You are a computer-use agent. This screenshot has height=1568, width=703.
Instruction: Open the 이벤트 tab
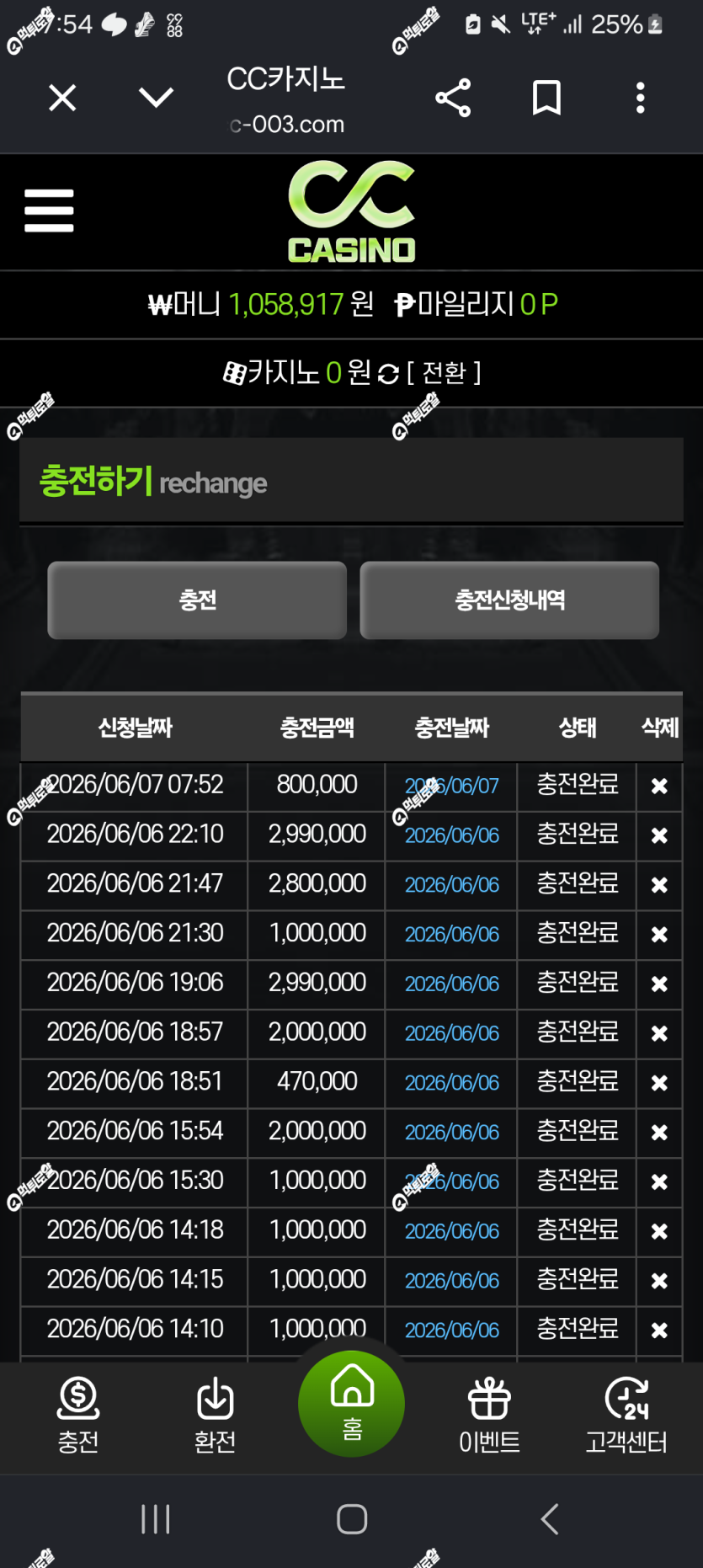click(489, 1416)
